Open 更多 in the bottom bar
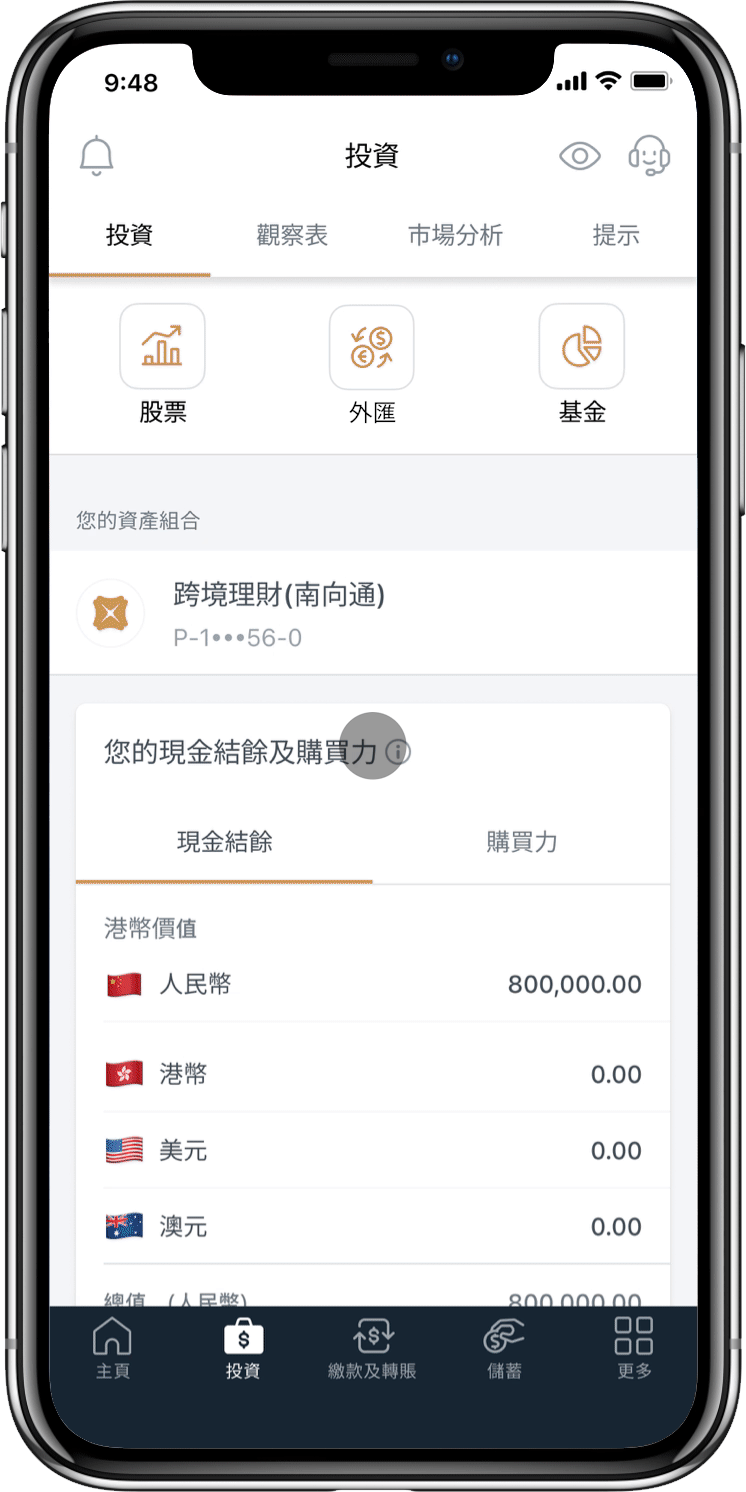Screen dimensions: 746x1492 tap(634, 1348)
